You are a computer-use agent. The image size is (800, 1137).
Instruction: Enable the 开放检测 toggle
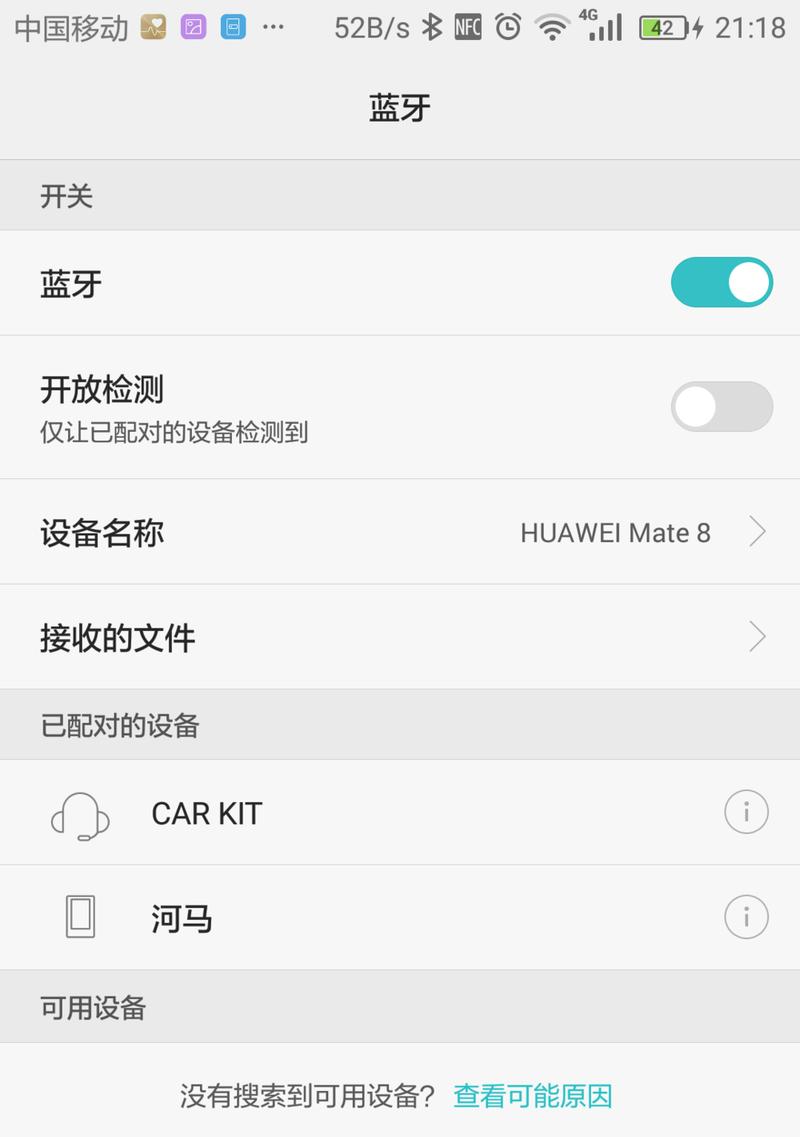(721, 407)
